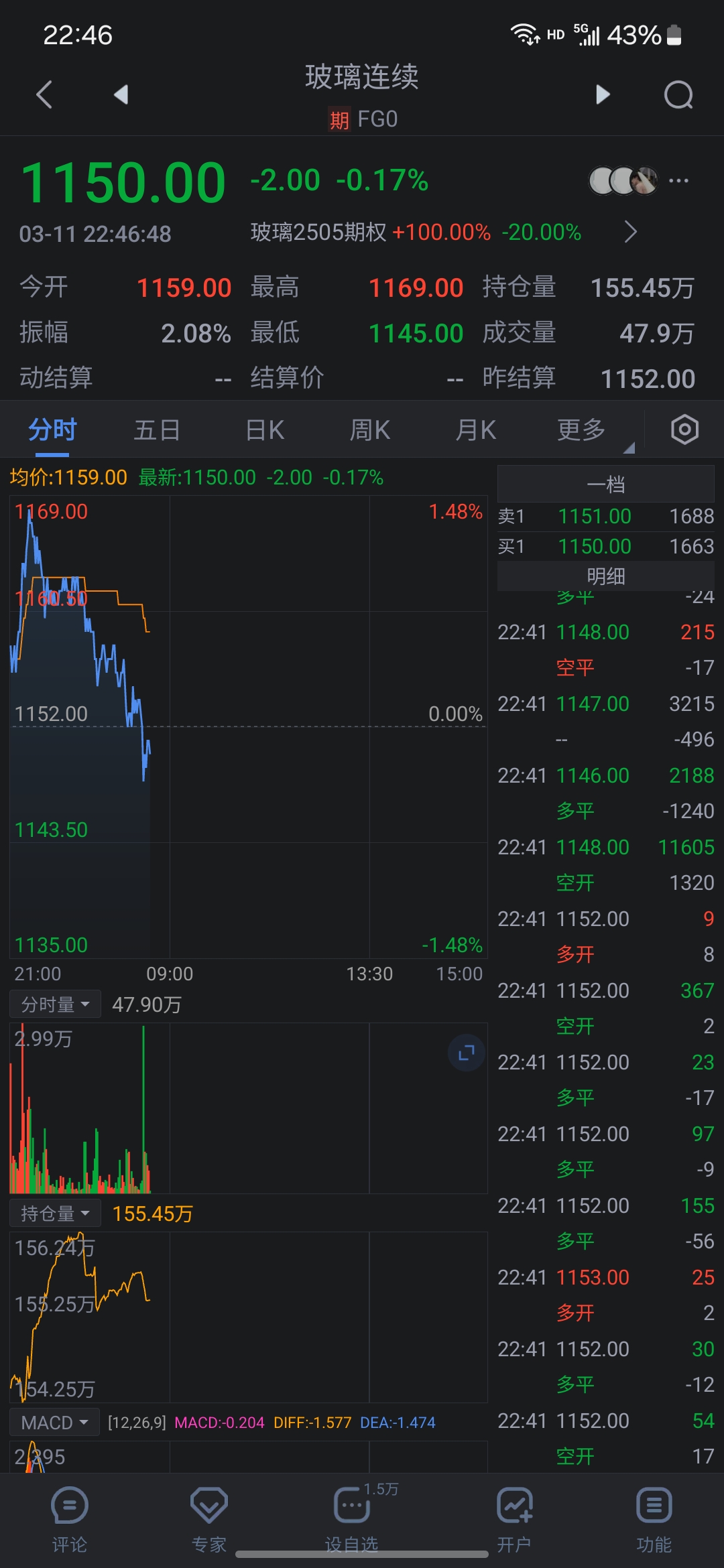Expand the 更多 chart period options
The image size is (724, 1568).
coord(583,430)
